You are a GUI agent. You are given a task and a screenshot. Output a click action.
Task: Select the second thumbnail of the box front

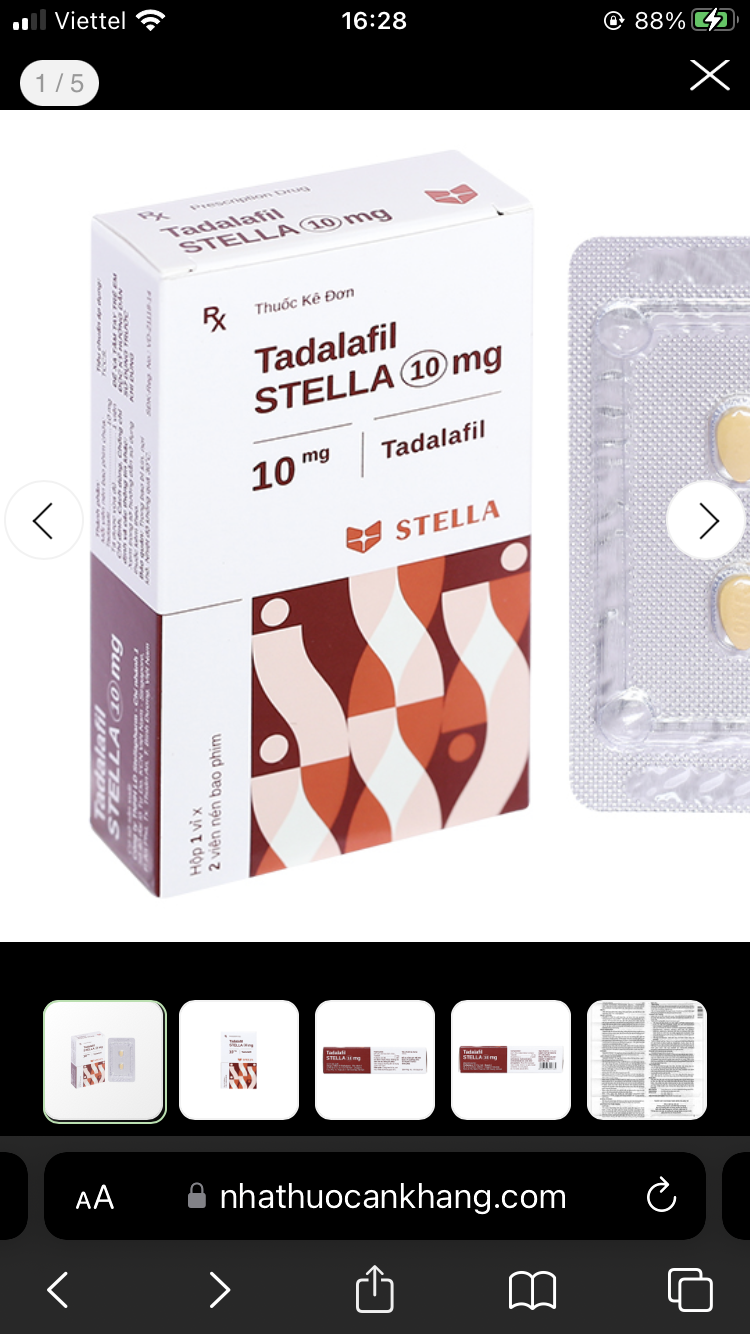[239, 1060]
